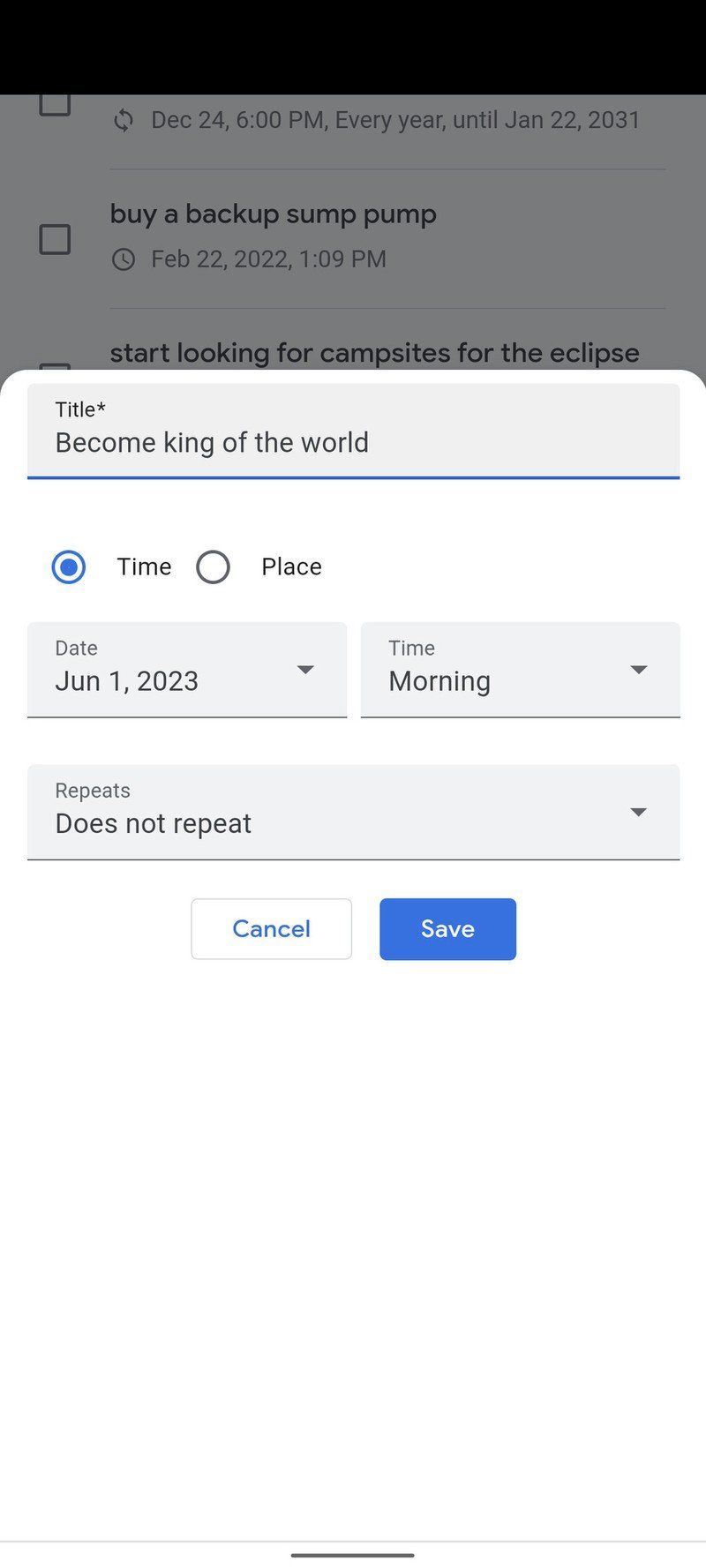Viewport: 706px width, 1568px height.
Task: Expand the Date field chevron arrow
Action: (x=305, y=669)
